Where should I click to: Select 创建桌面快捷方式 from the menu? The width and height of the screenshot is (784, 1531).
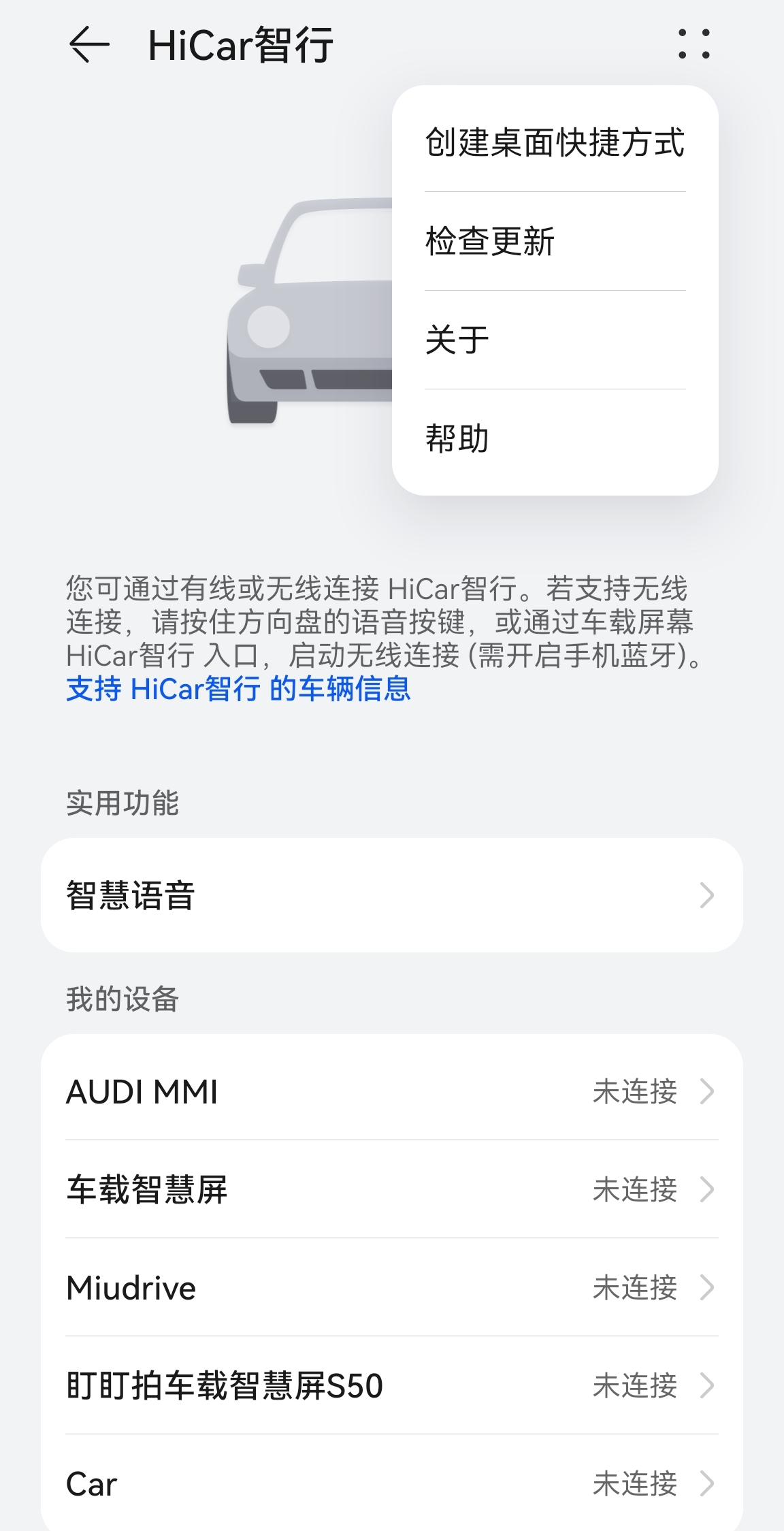[555, 142]
